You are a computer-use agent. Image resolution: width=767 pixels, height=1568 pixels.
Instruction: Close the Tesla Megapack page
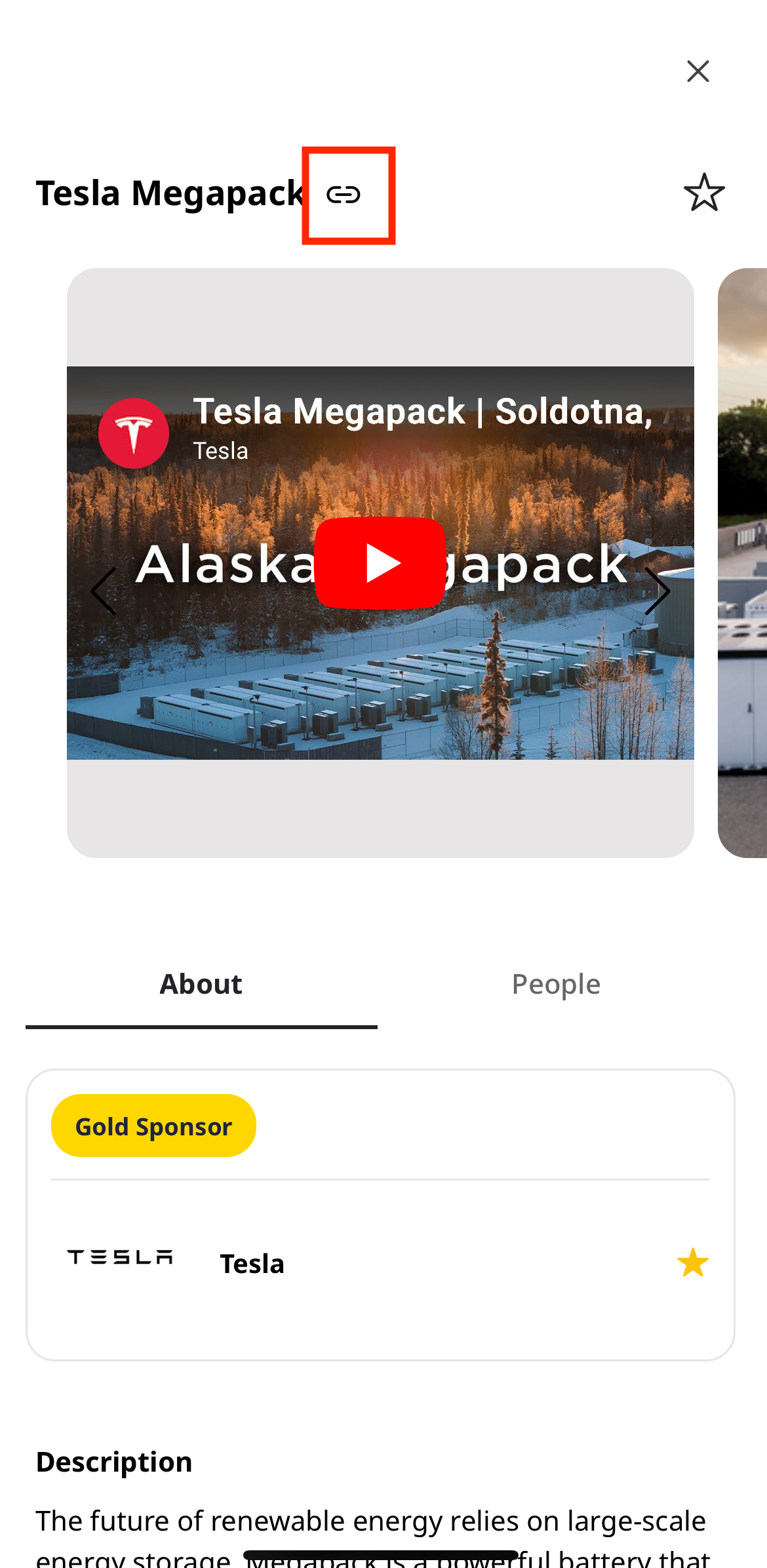coord(698,71)
